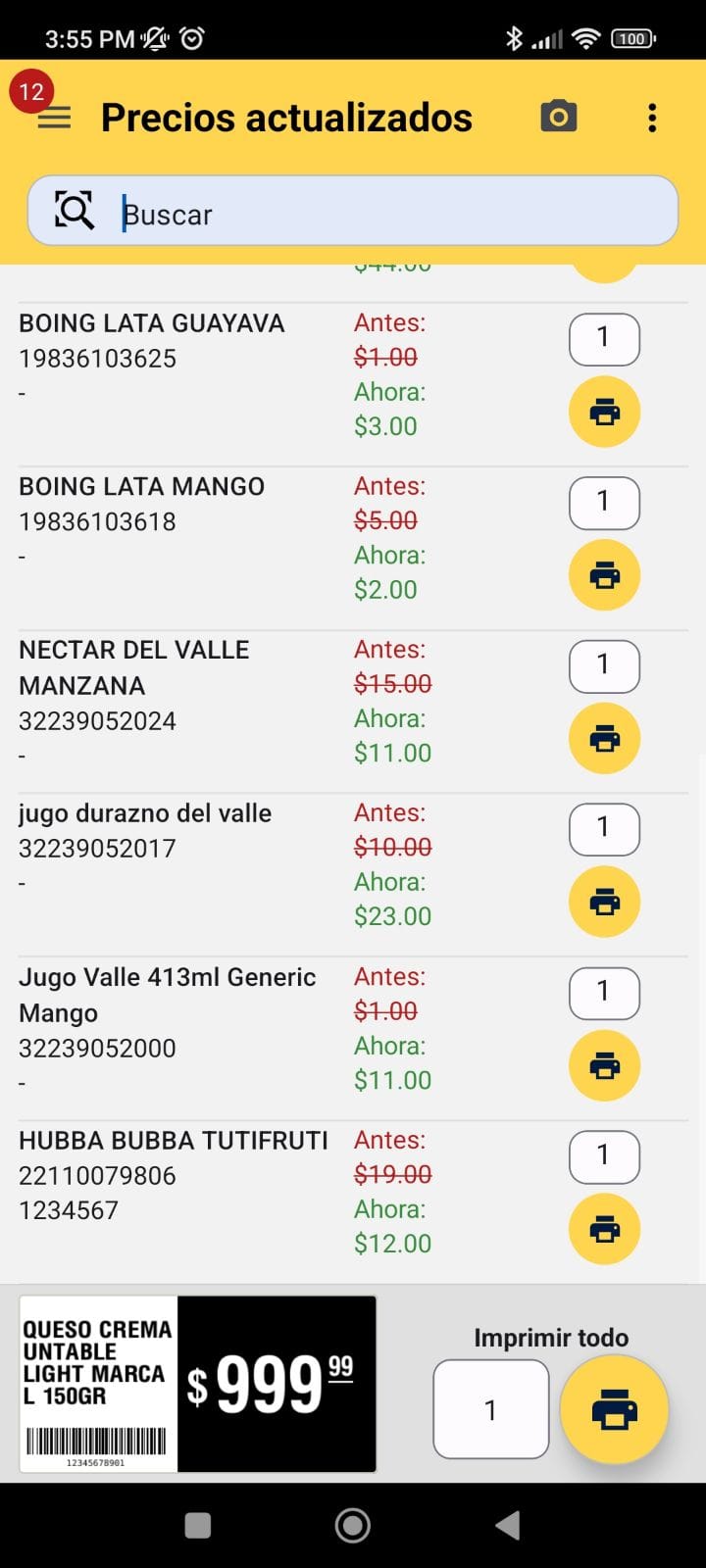Tap the print icon for Jugo Valle Mango
706x1568 pixels.
604,1064
